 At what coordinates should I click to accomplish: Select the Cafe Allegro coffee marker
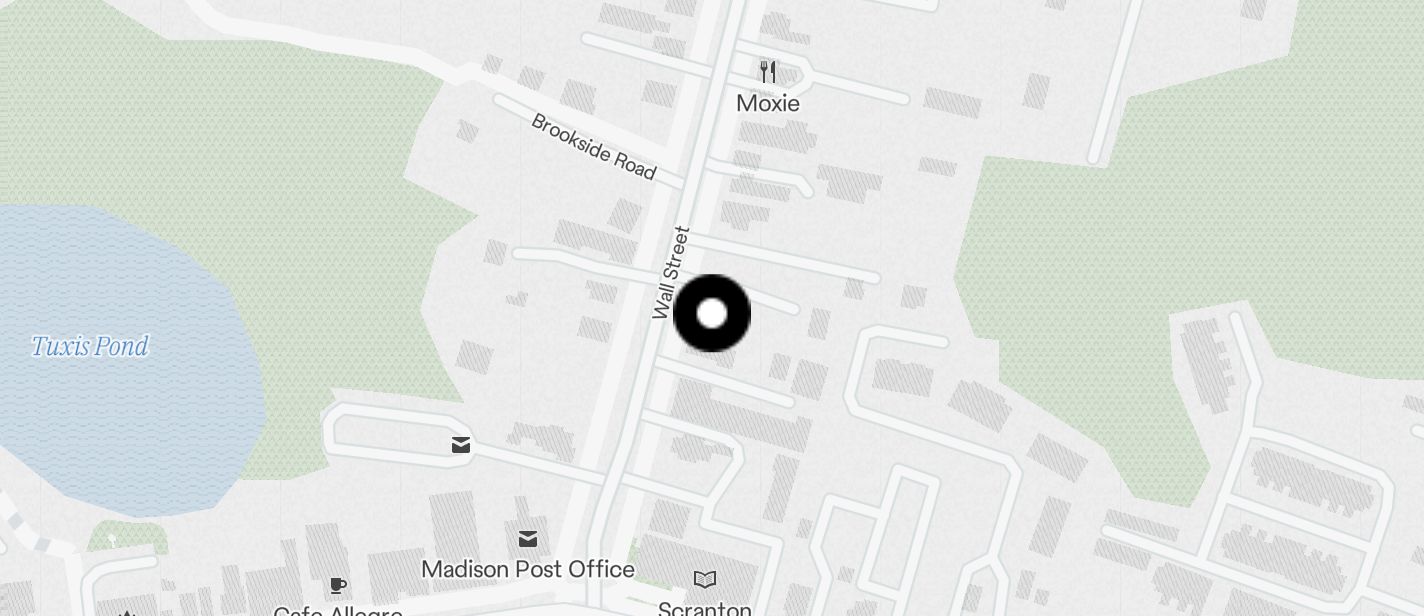[x=338, y=586]
